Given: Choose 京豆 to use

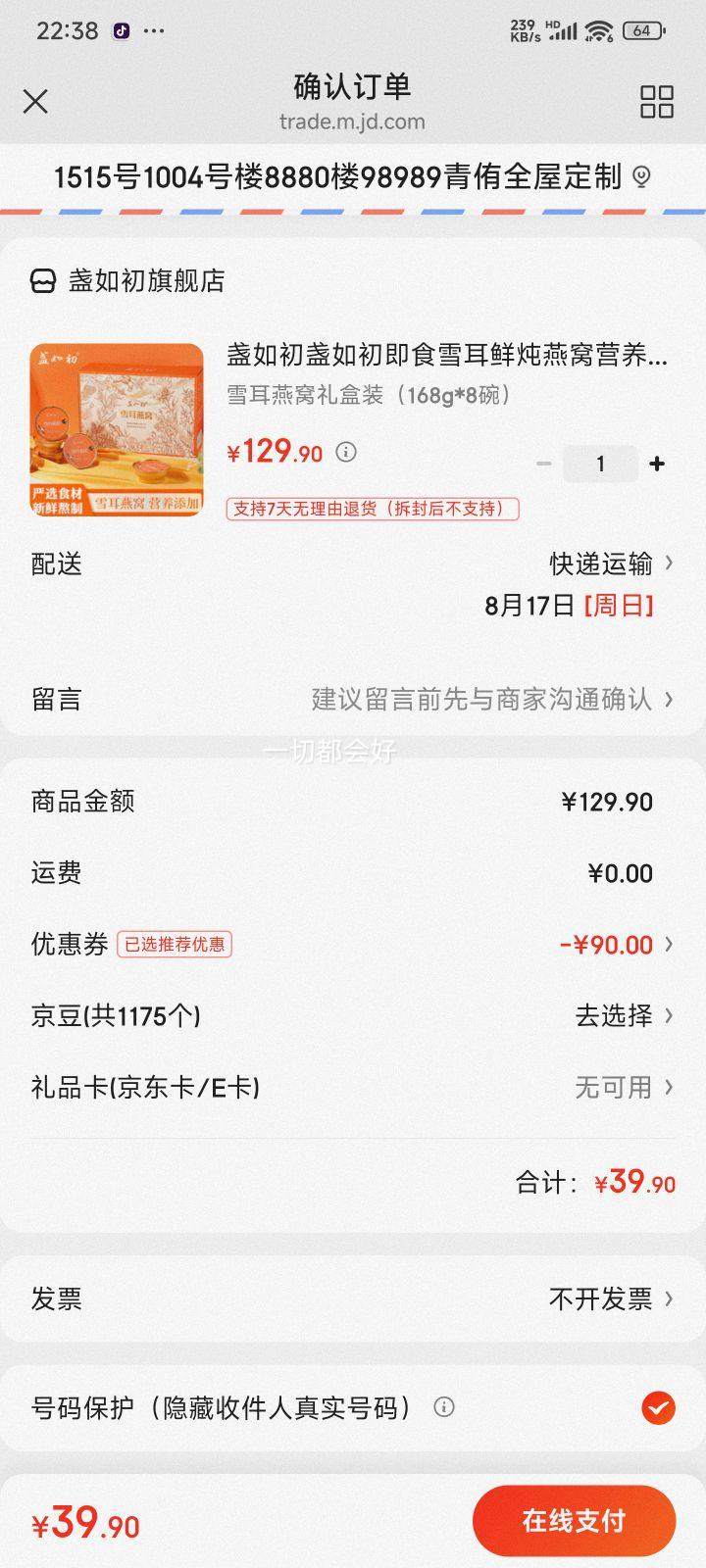Looking at the screenshot, I should 353,1016.
